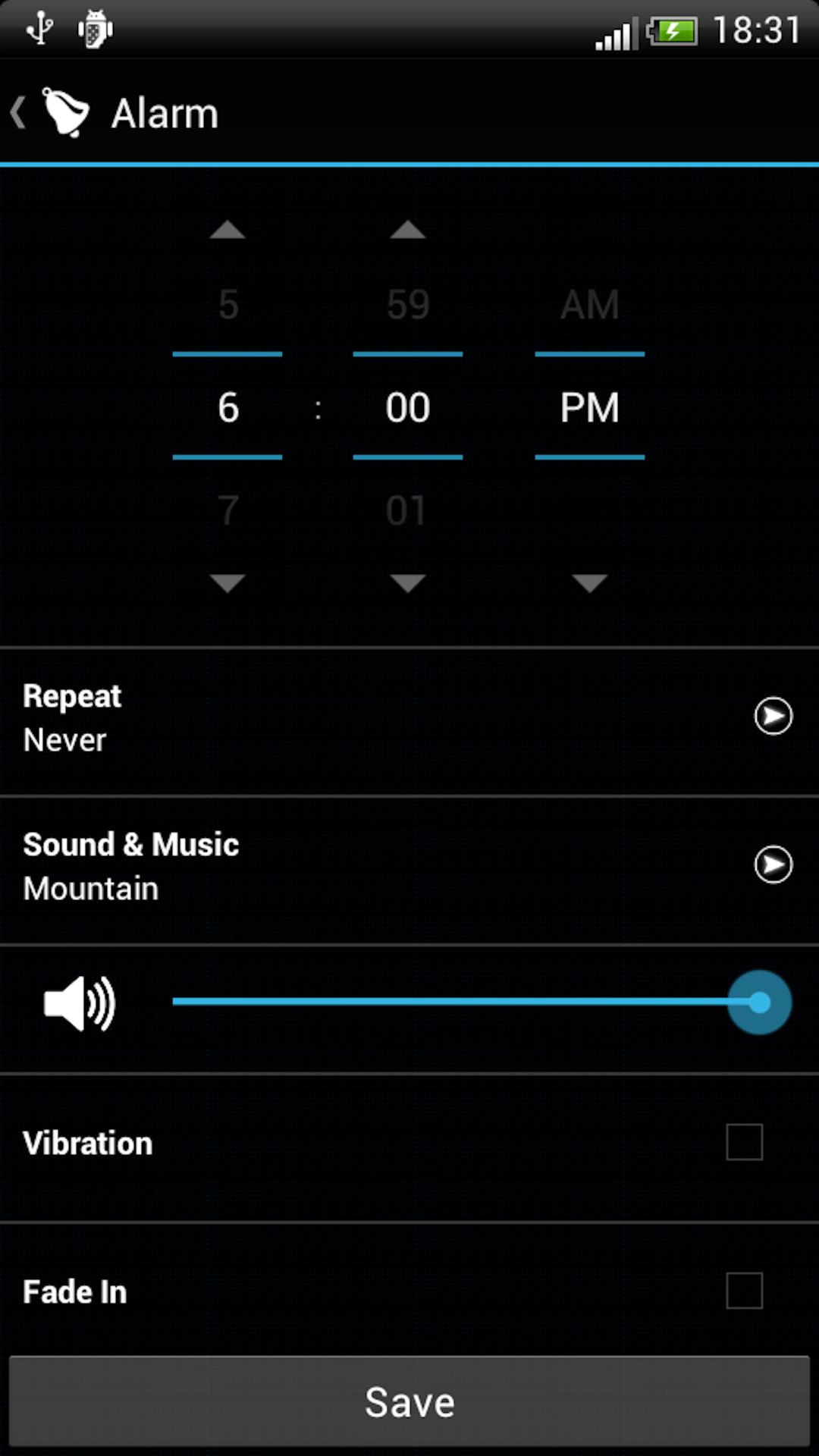The image size is (819, 1456).
Task: Enable the Vibration checkbox
Action: [744, 1142]
